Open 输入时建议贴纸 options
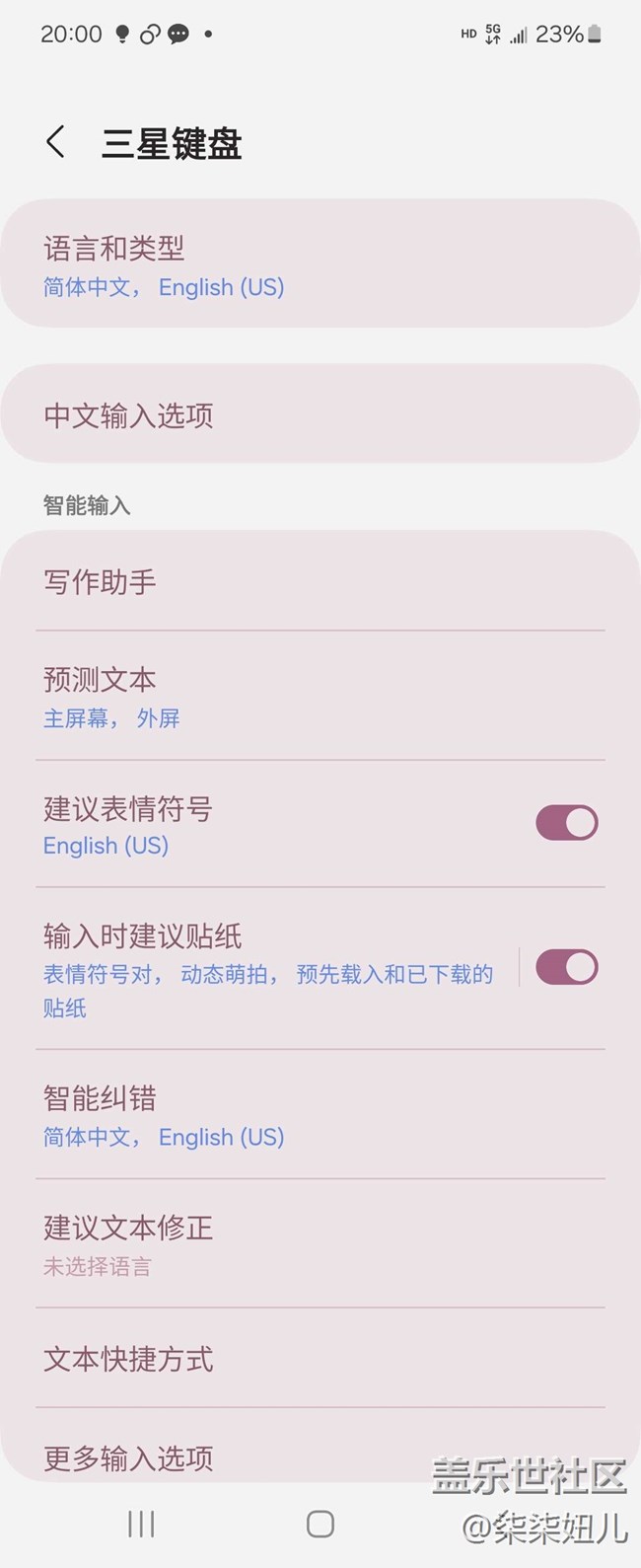This screenshot has width=641, height=1568. (266, 969)
